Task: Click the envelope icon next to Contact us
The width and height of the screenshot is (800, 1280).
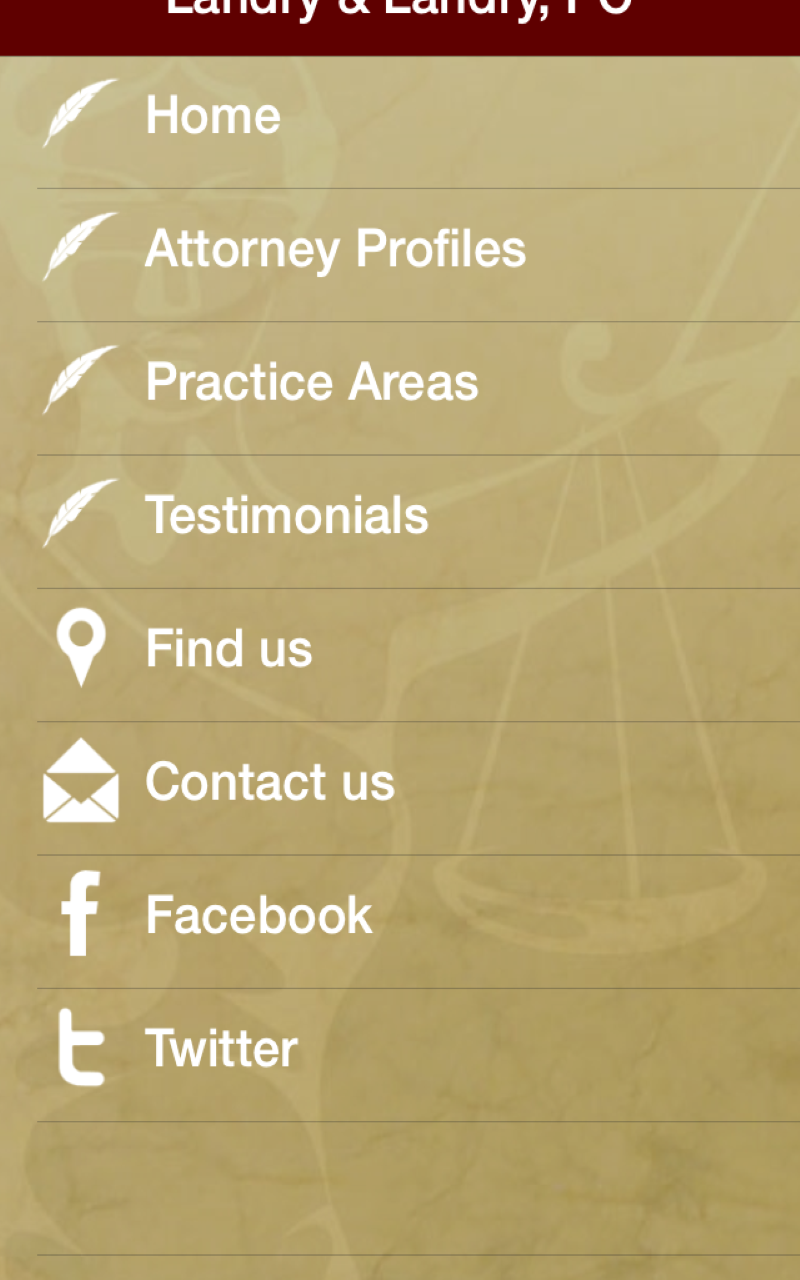Action: click(x=80, y=781)
